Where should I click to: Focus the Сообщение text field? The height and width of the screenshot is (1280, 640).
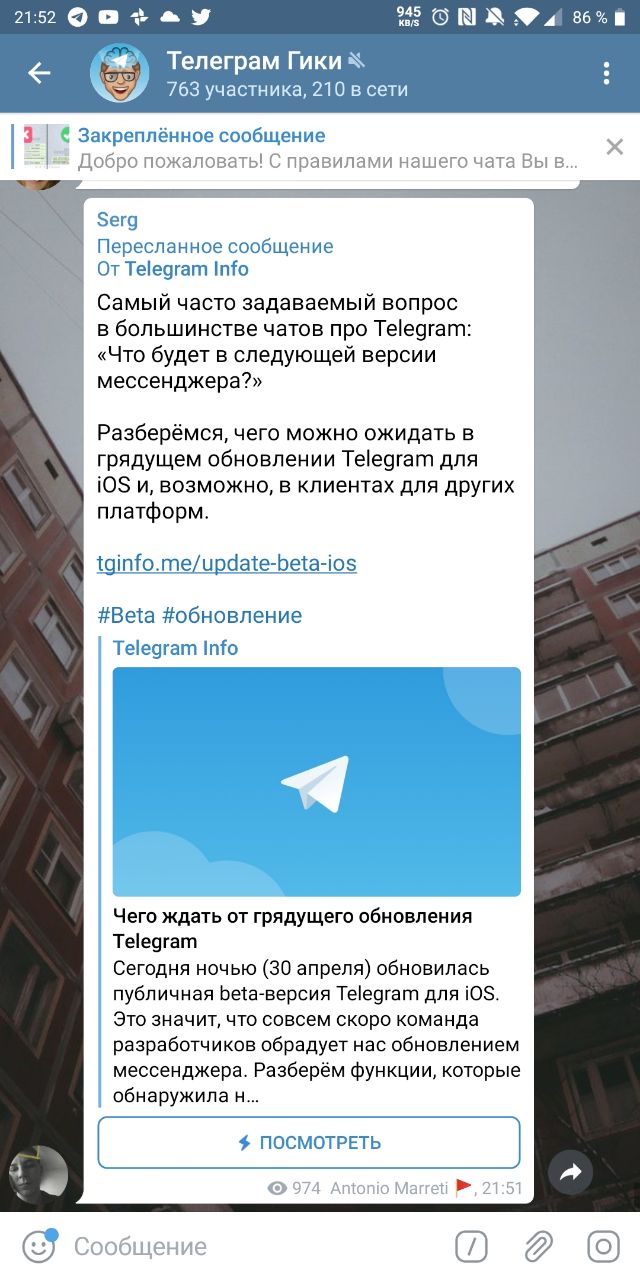pos(250,1246)
